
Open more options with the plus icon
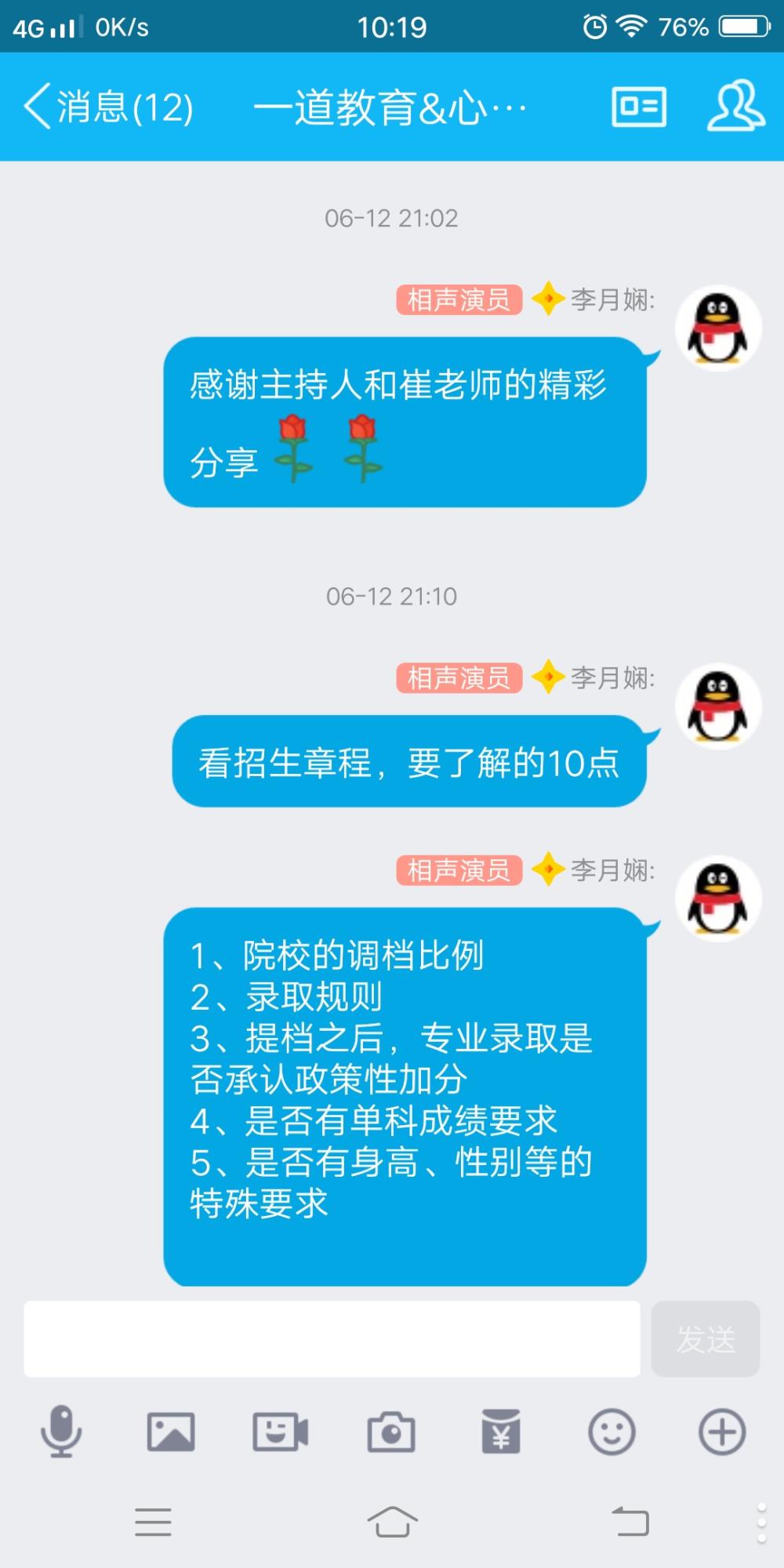722,1432
